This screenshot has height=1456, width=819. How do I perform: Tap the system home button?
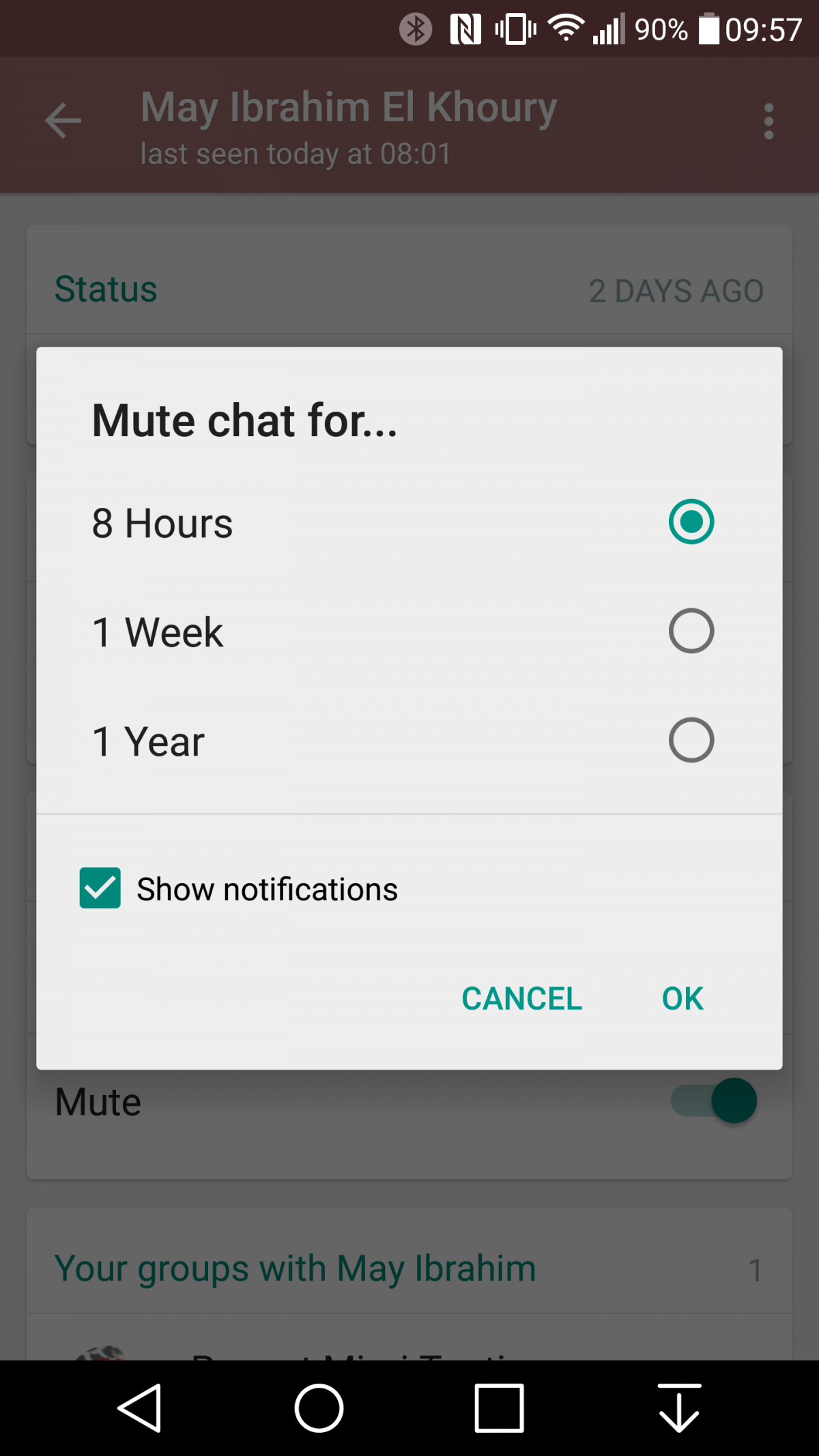tap(319, 1408)
